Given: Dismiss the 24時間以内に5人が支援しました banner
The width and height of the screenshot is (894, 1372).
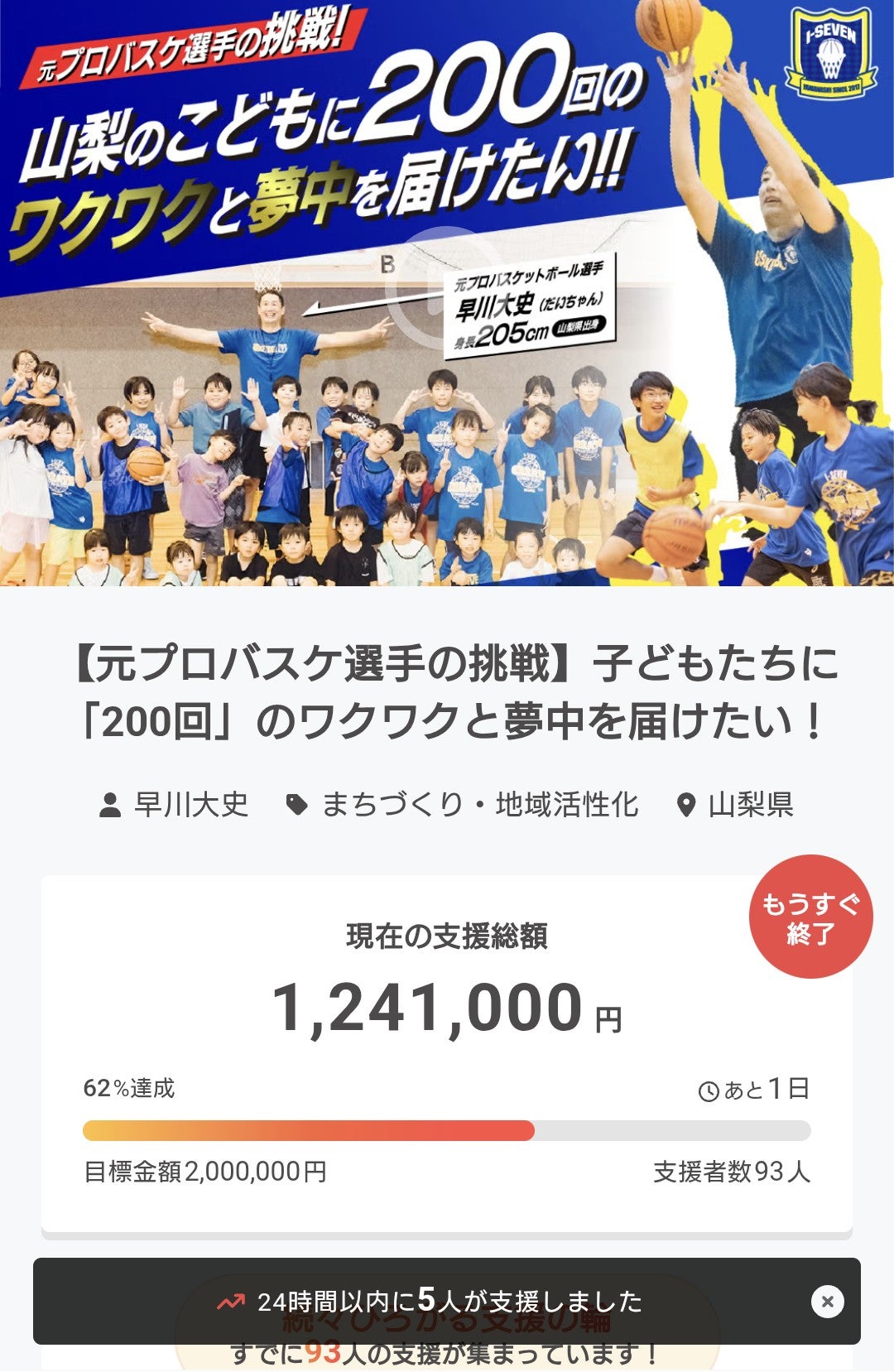Looking at the screenshot, I should click(827, 1301).
